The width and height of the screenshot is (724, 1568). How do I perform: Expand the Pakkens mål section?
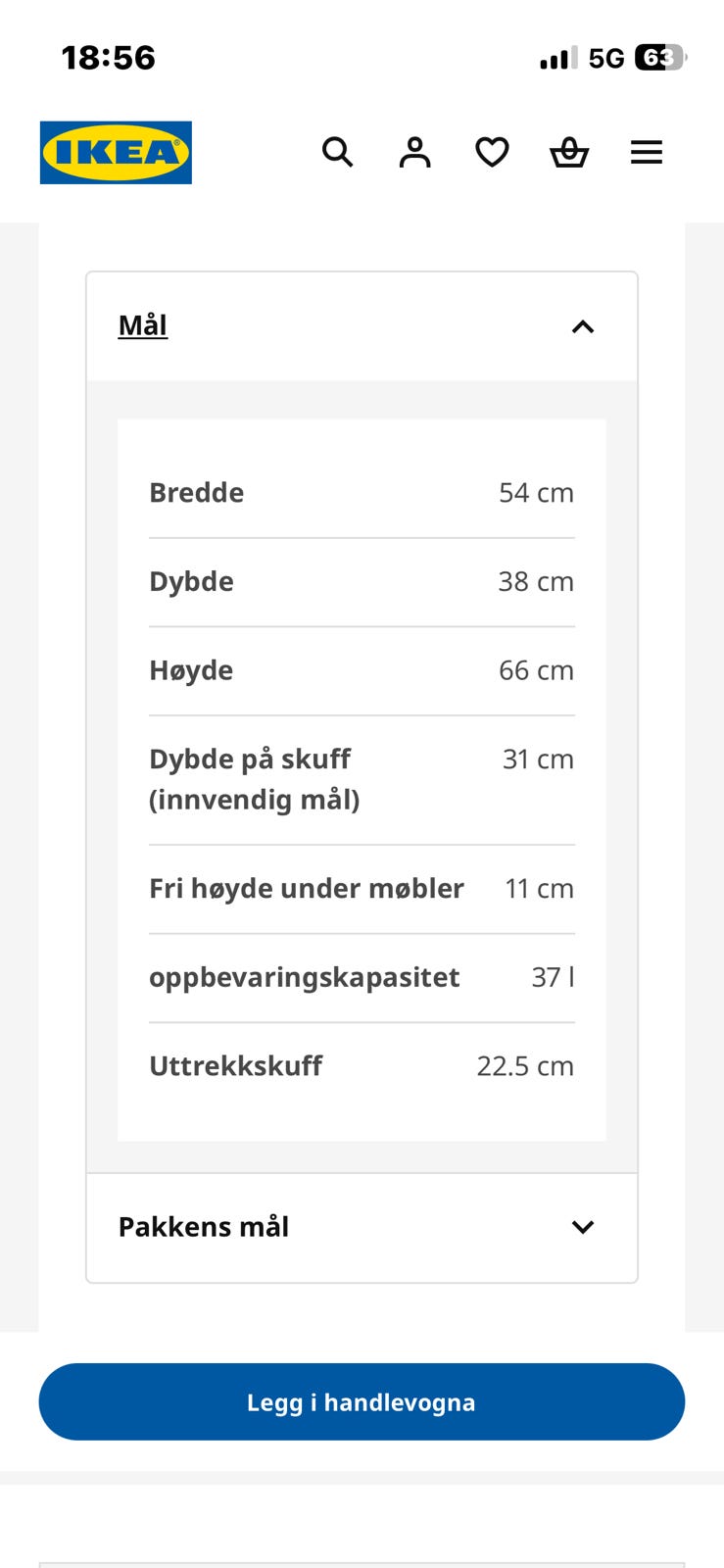(x=362, y=1227)
